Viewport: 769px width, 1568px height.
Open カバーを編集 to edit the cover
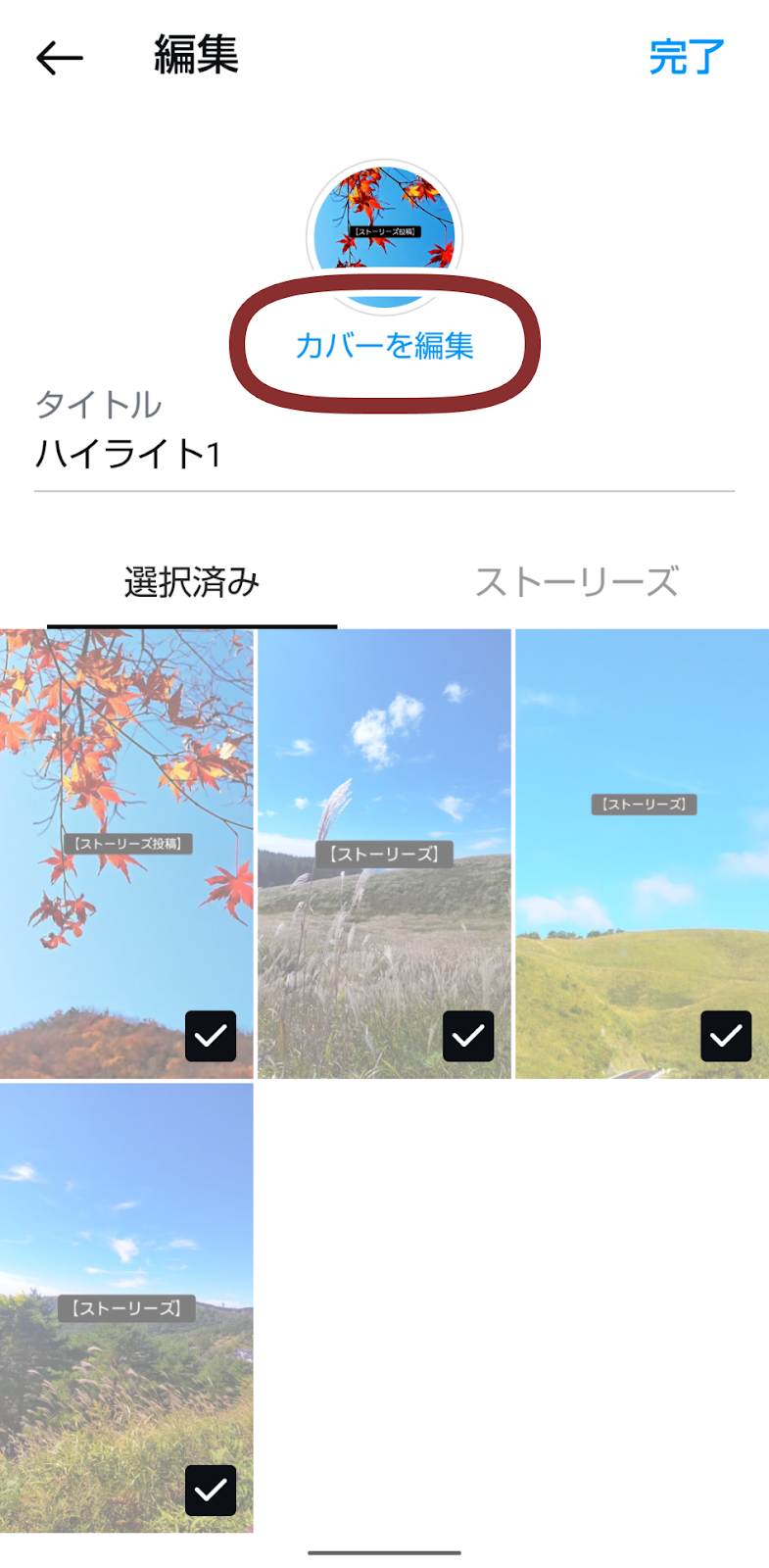coord(384,345)
